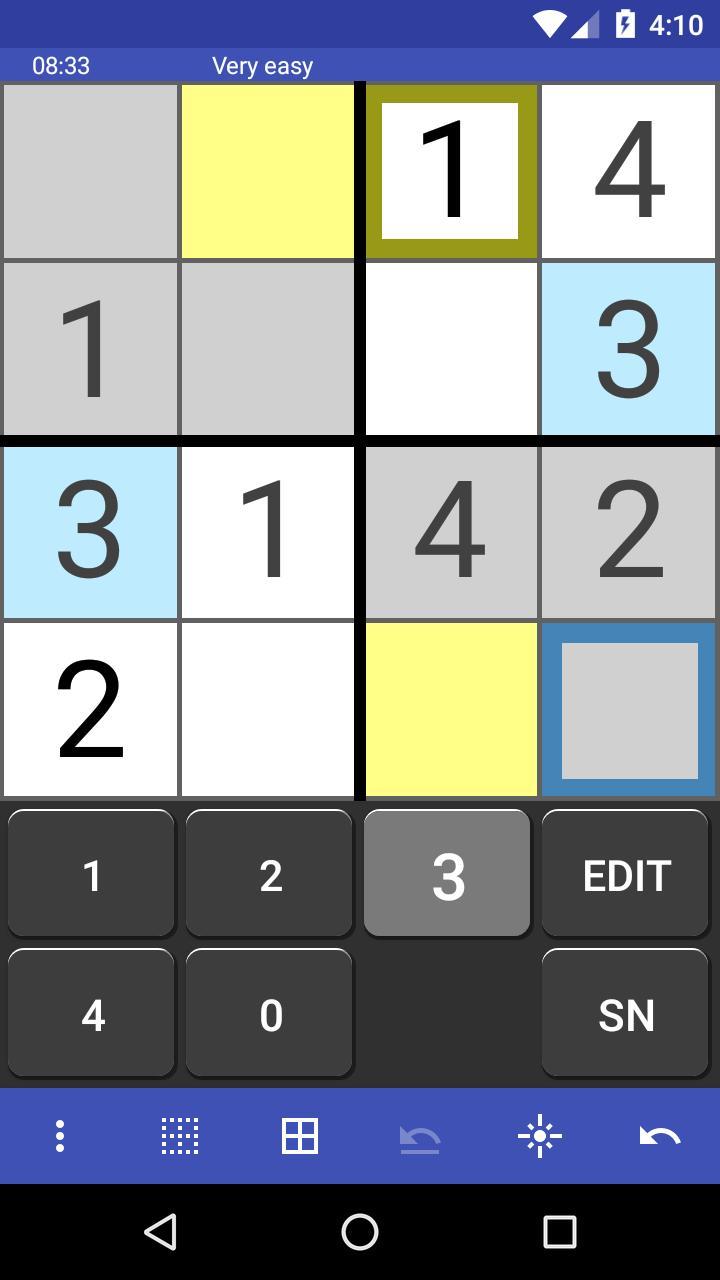Click the yellow cell in the bottom row
The height and width of the screenshot is (1280, 720).
coord(450,710)
